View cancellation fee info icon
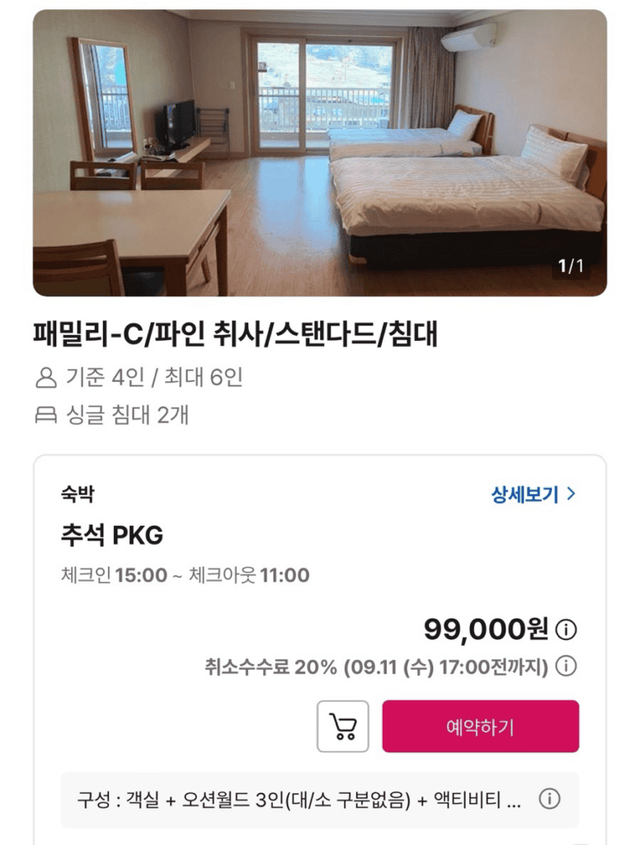The height and width of the screenshot is (845, 640). pos(566,666)
